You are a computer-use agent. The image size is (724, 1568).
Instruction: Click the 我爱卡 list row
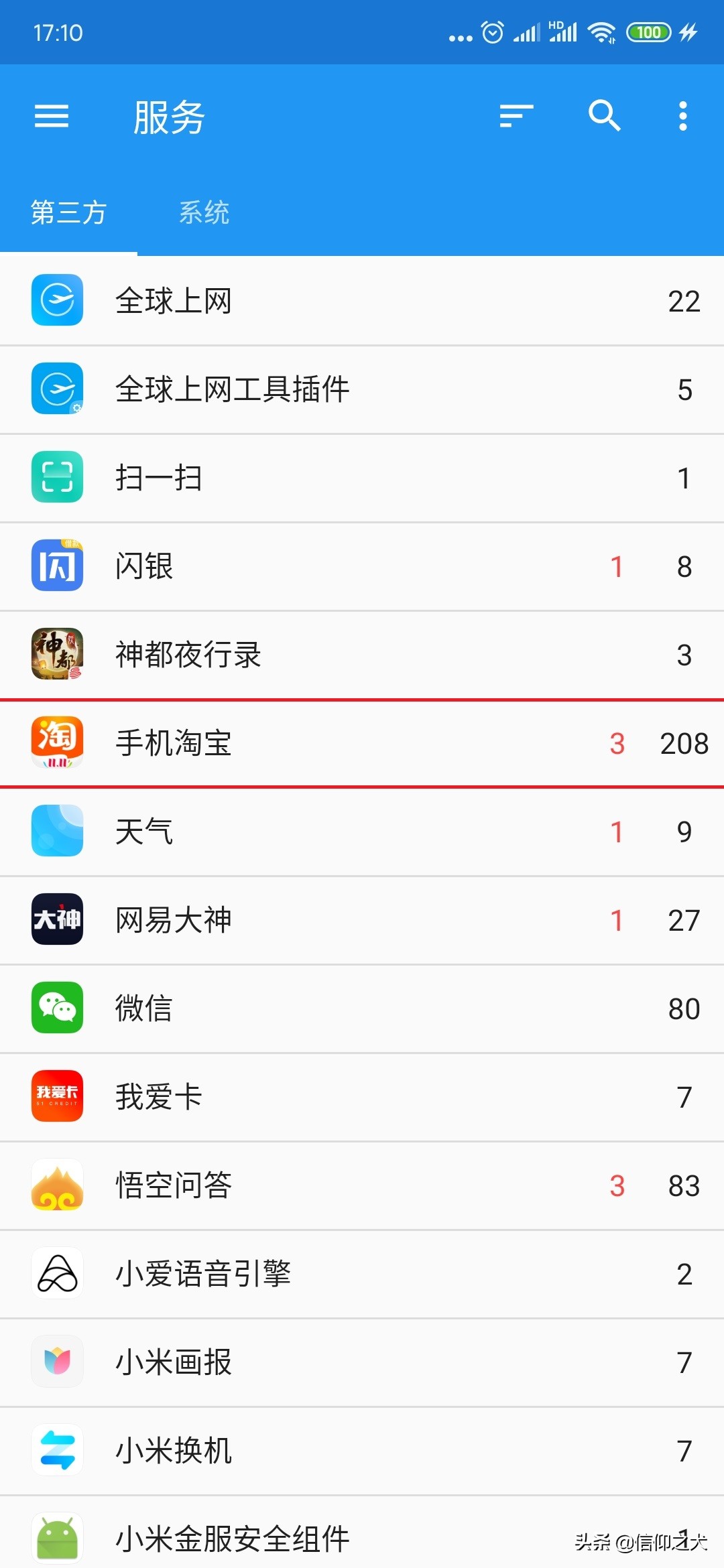pyautogui.click(x=268, y=1097)
